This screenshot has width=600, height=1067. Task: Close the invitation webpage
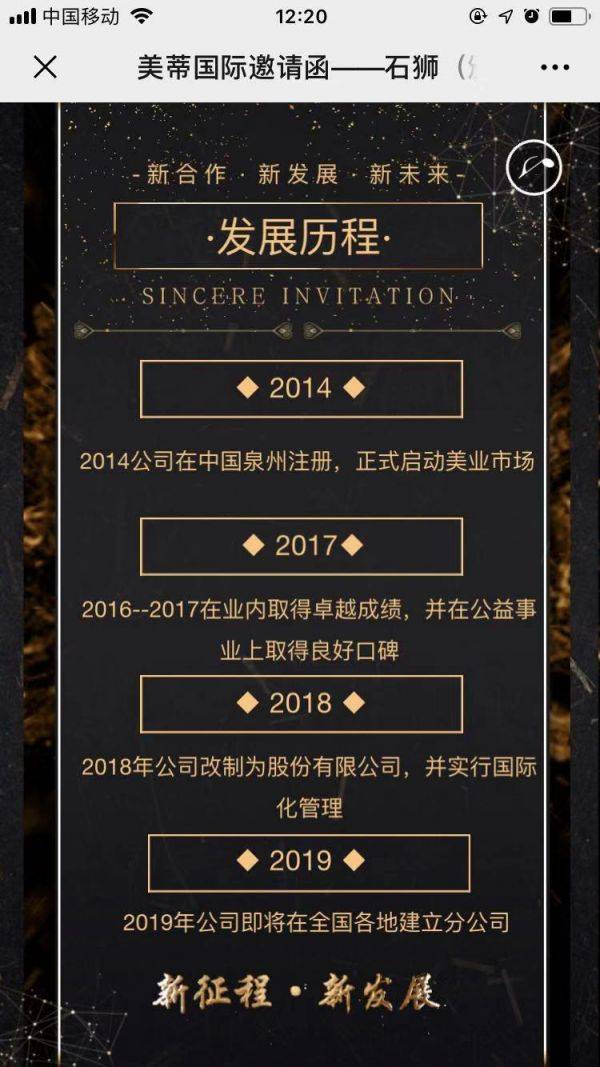45,67
